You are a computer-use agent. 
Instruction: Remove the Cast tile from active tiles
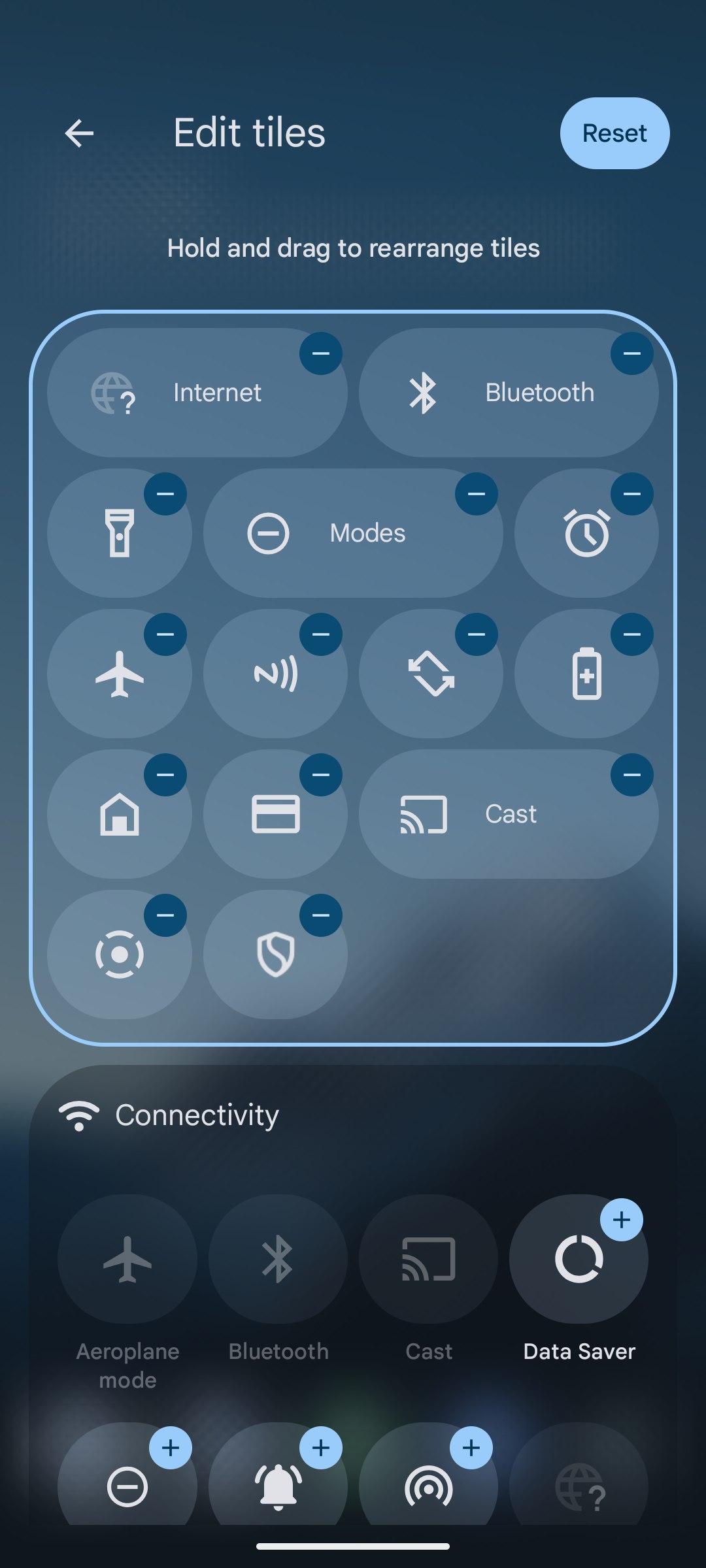tap(632, 775)
